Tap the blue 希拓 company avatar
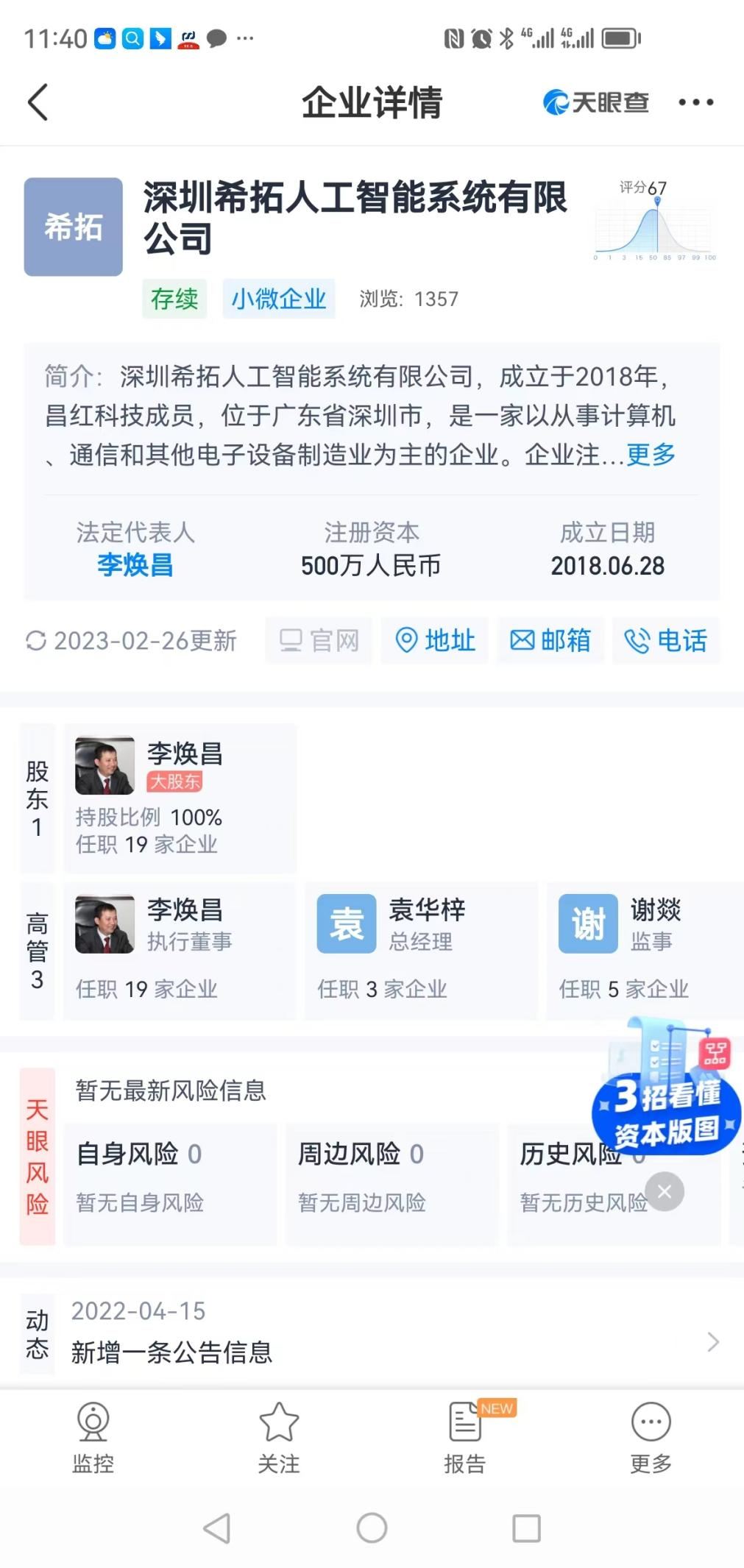 (x=73, y=225)
